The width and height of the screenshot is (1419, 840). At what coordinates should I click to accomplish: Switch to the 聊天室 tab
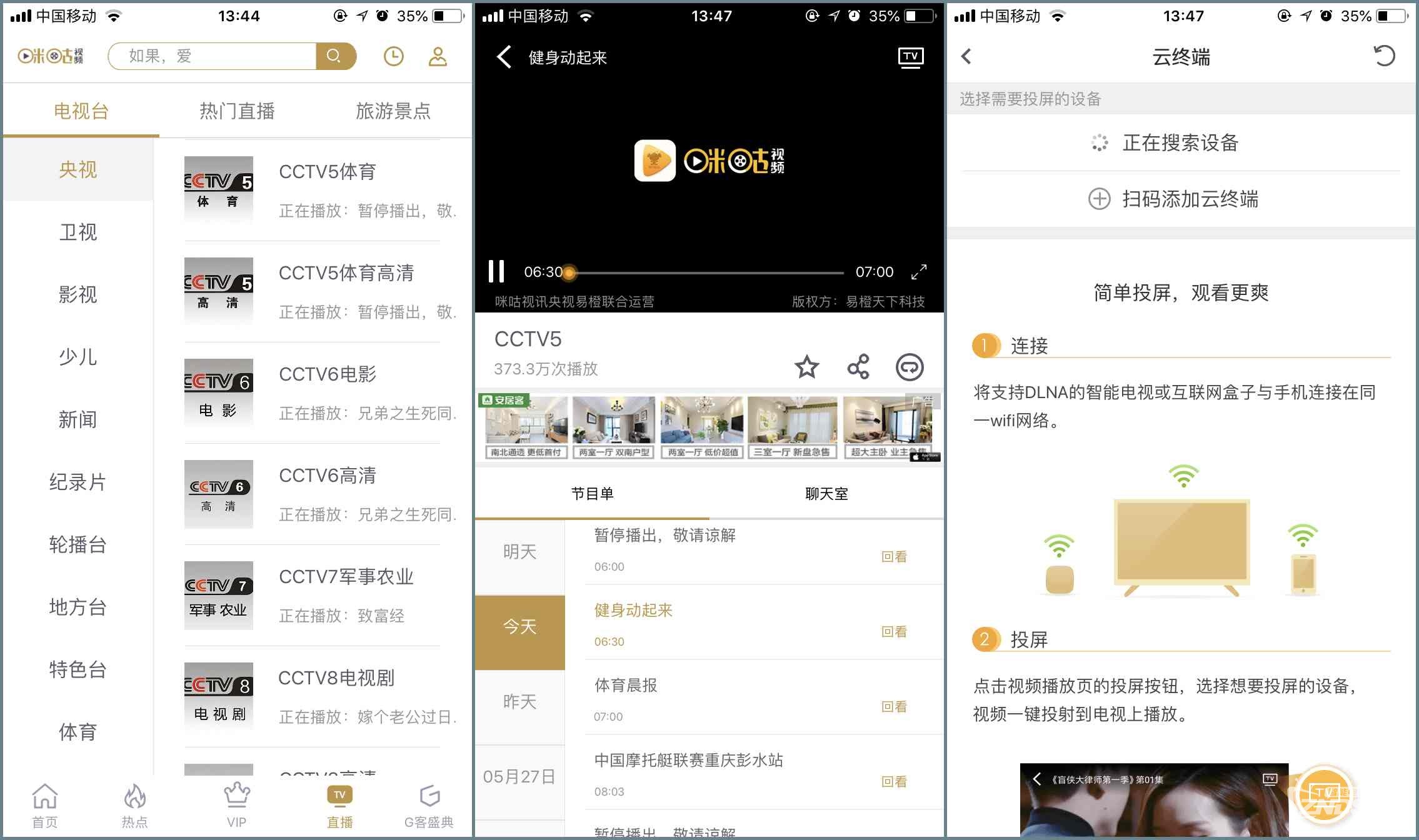(x=826, y=494)
